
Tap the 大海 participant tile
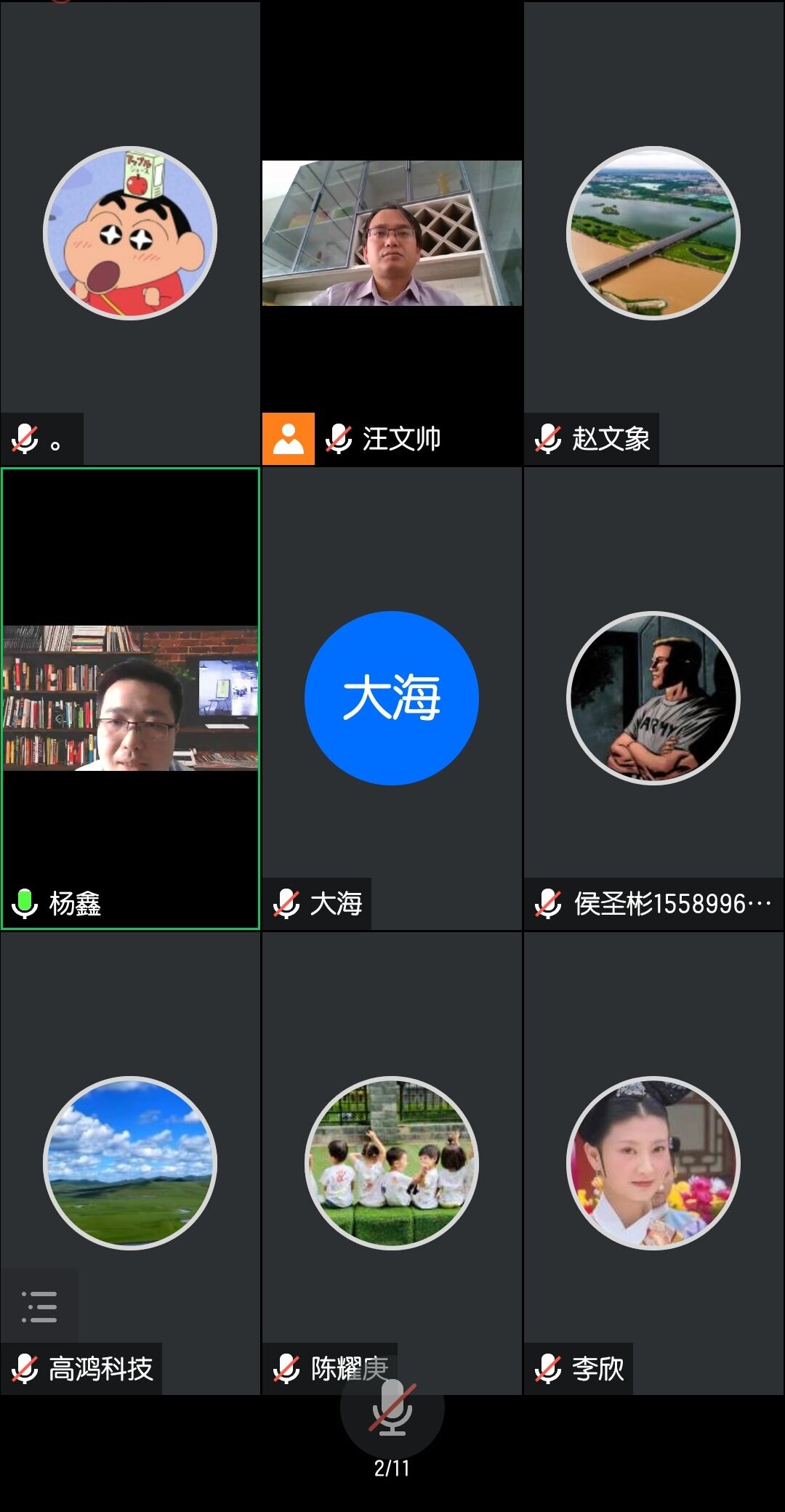point(392,698)
